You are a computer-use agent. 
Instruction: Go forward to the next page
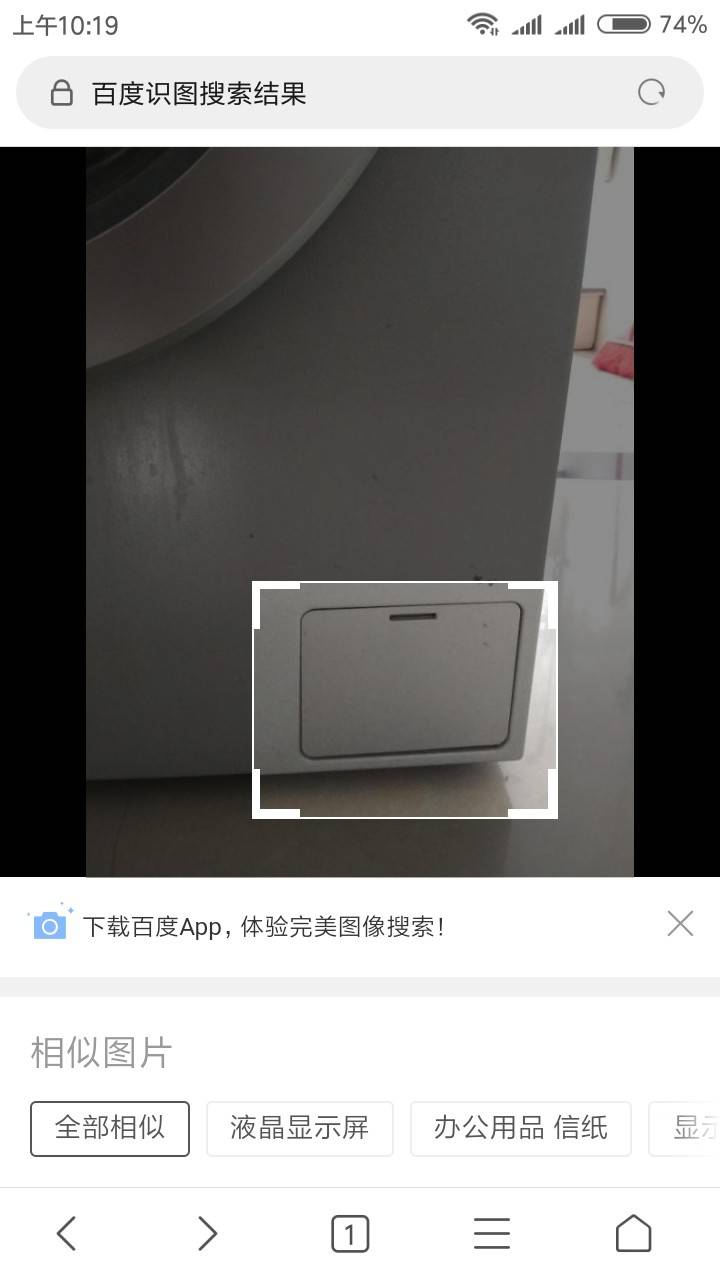pyautogui.click(x=207, y=1233)
